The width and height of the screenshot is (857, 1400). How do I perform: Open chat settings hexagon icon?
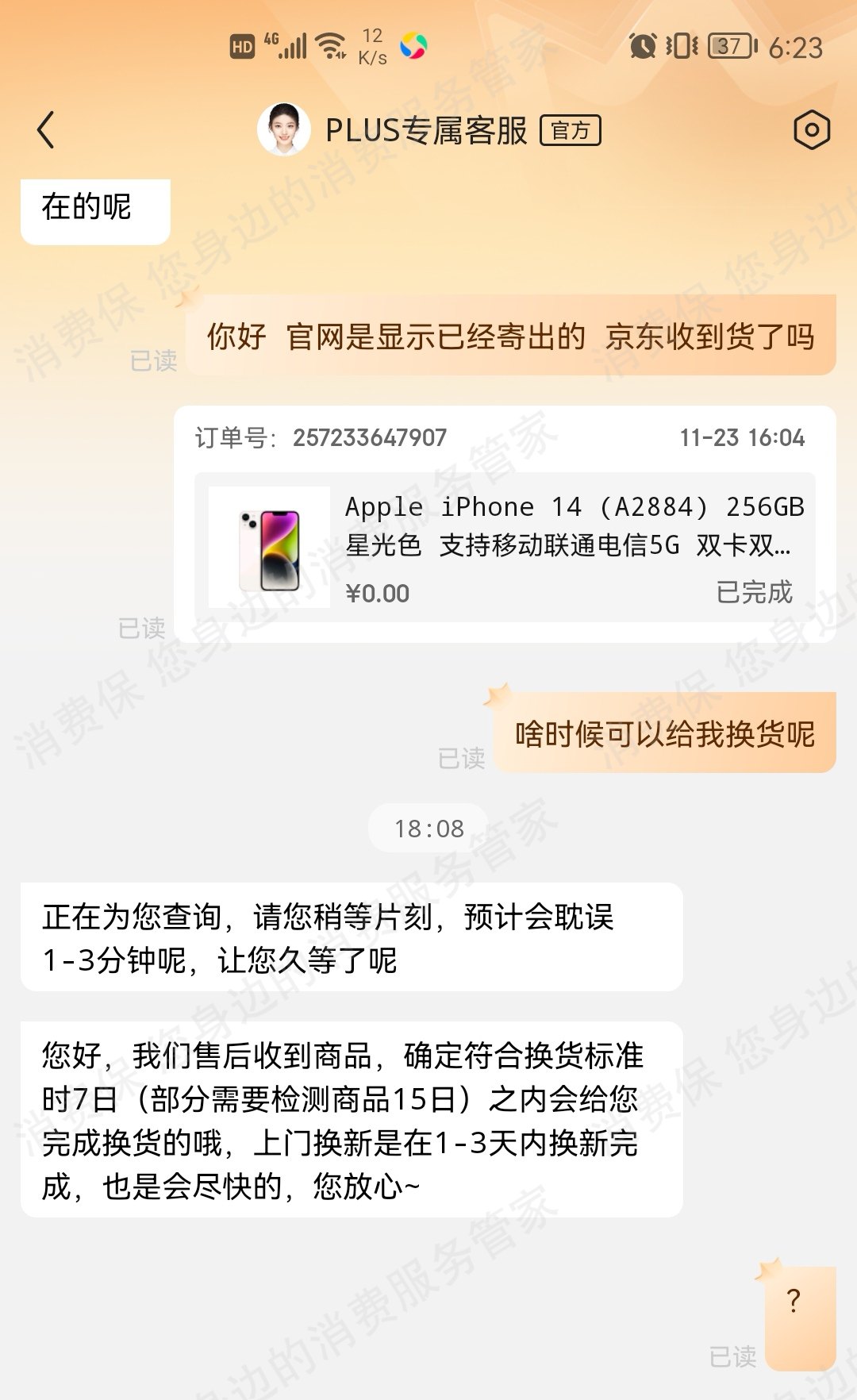click(x=811, y=130)
